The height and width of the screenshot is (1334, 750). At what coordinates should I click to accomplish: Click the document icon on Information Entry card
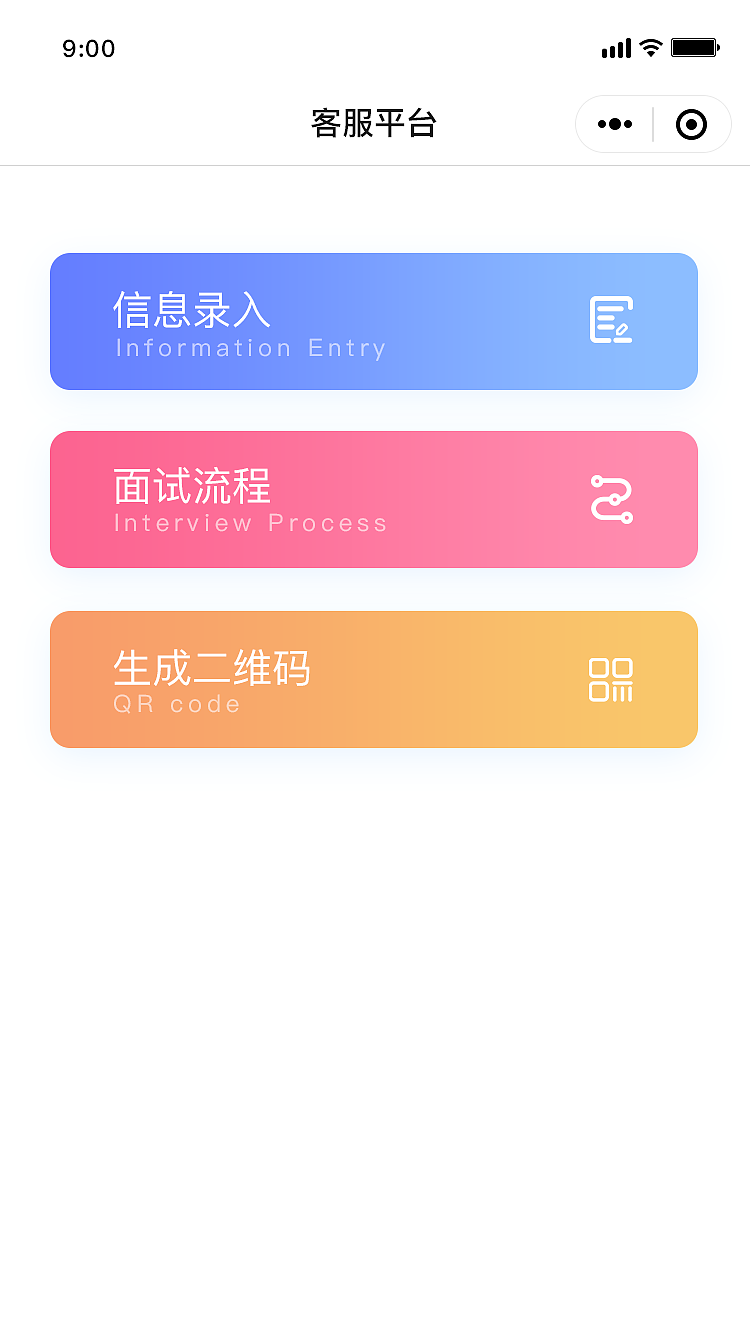pyautogui.click(x=611, y=320)
